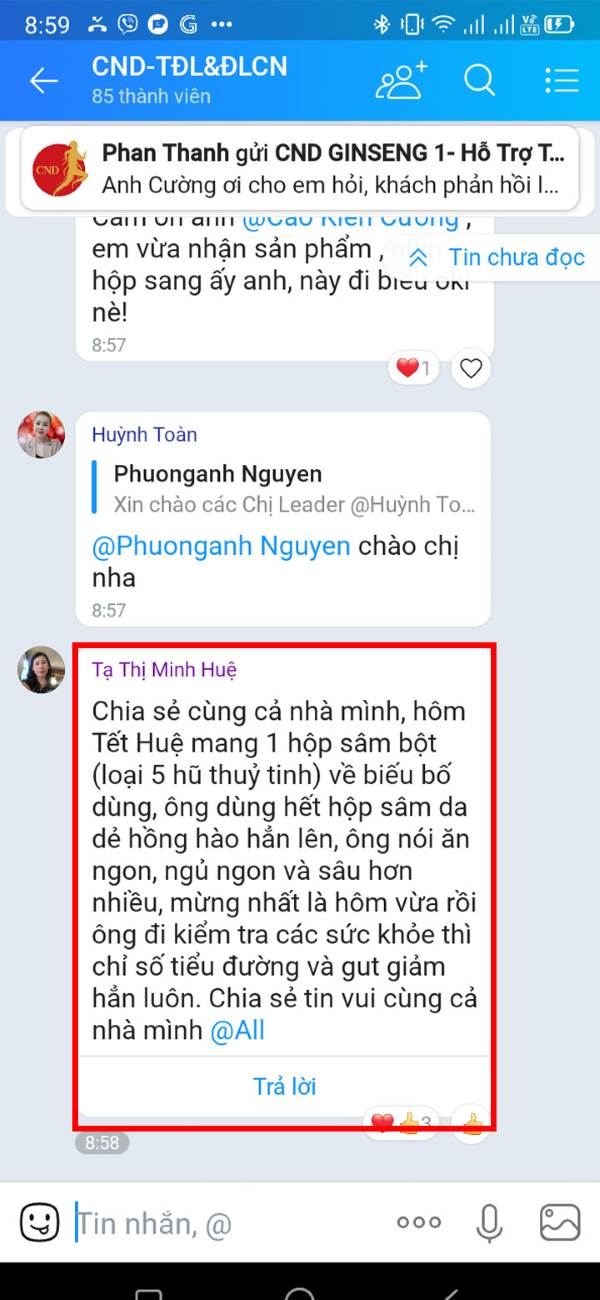Go back using the header arrow
600x1300 pixels.
[x=44, y=81]
